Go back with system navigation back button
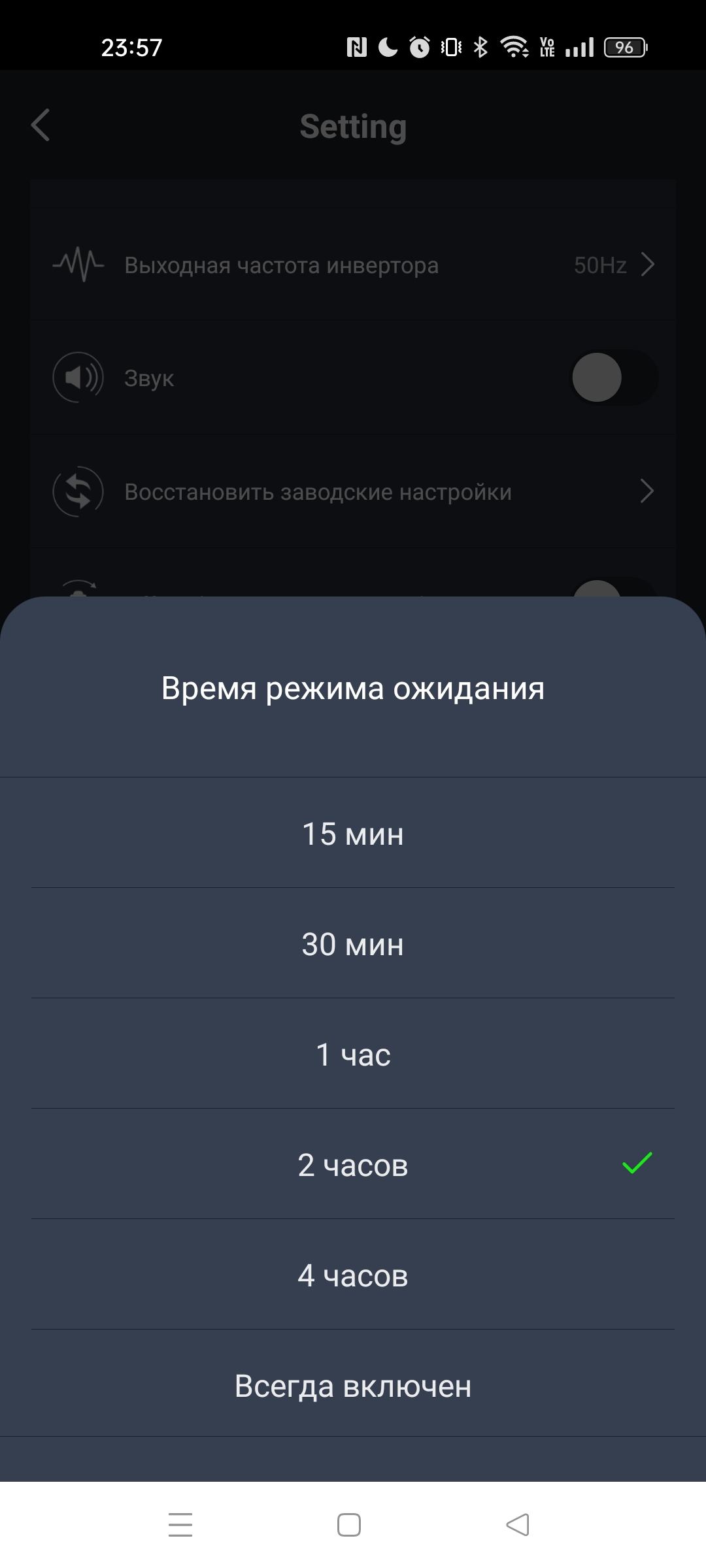706x1568 pixels. pos(518,1525)
